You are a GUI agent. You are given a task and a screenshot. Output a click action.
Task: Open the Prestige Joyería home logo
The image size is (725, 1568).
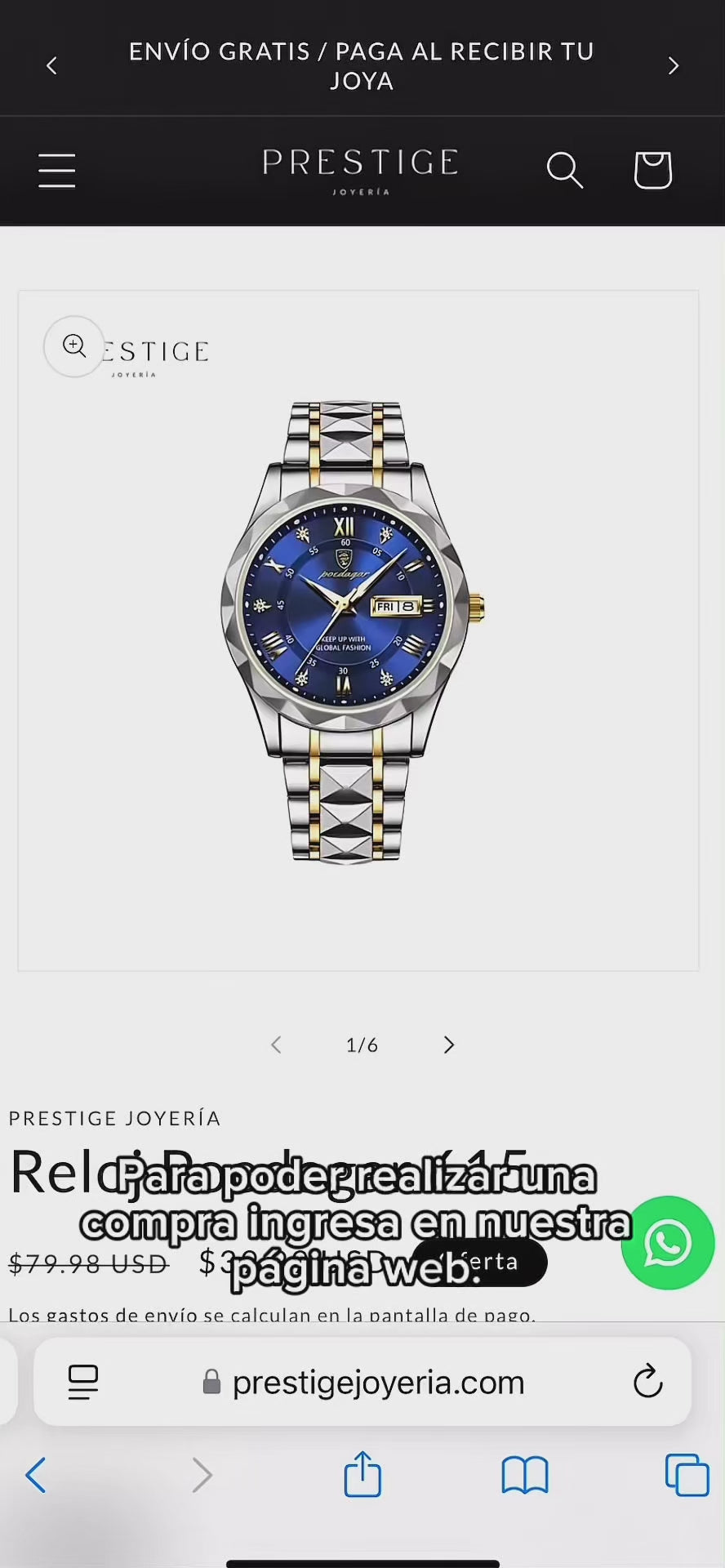coord(360,170)
